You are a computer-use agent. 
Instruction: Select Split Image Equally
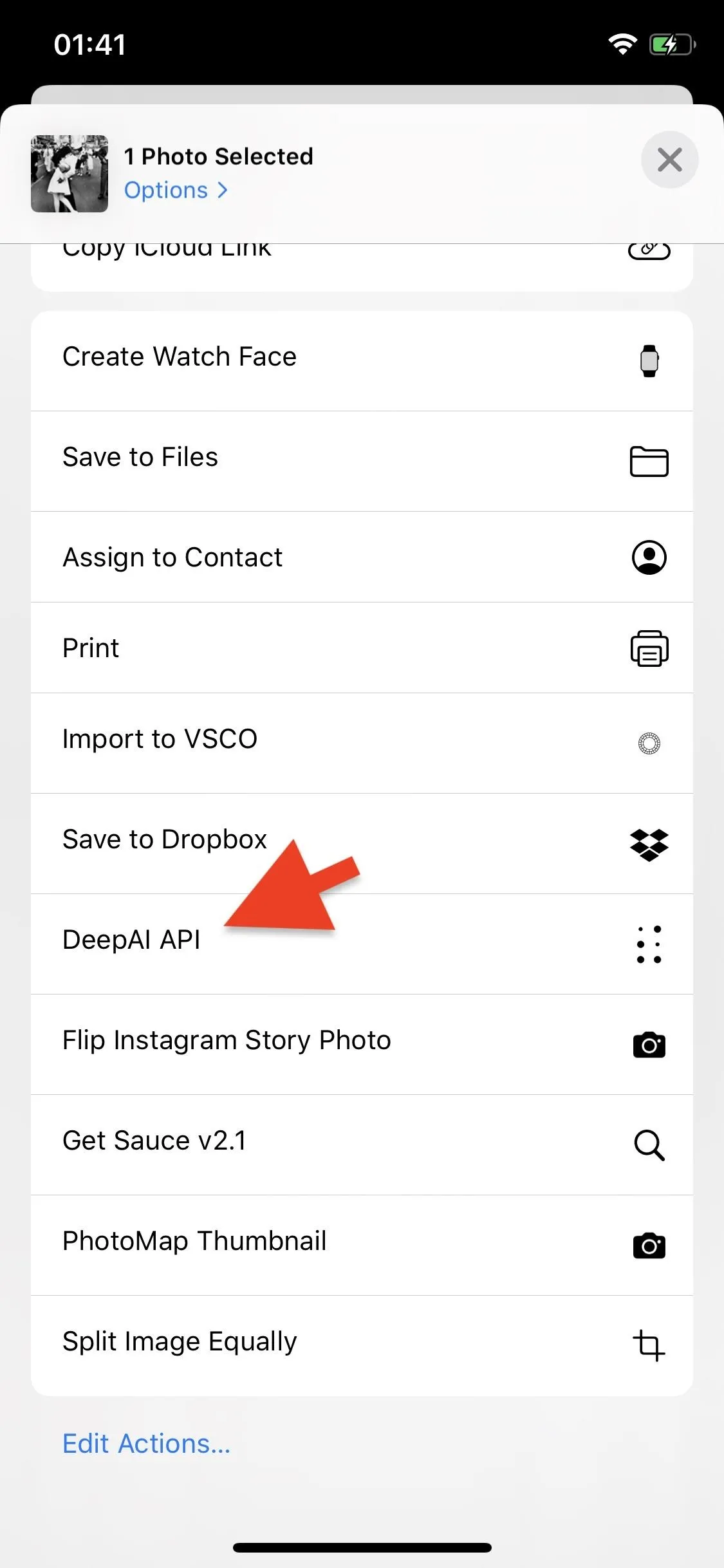362,1346
